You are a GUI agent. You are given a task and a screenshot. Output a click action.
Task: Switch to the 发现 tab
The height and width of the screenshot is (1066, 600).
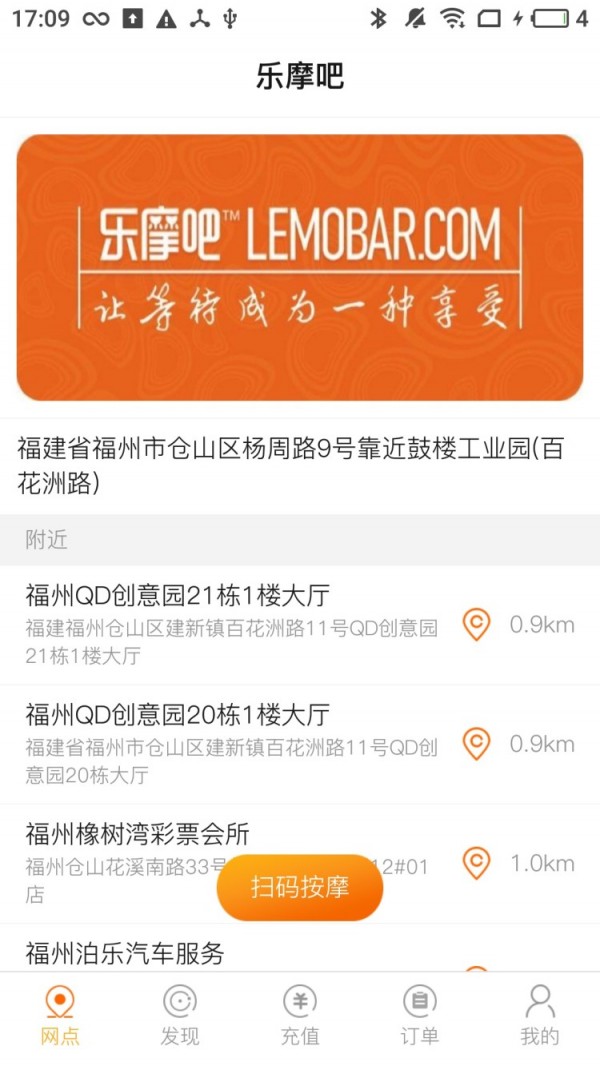[x=180, y=1016]
